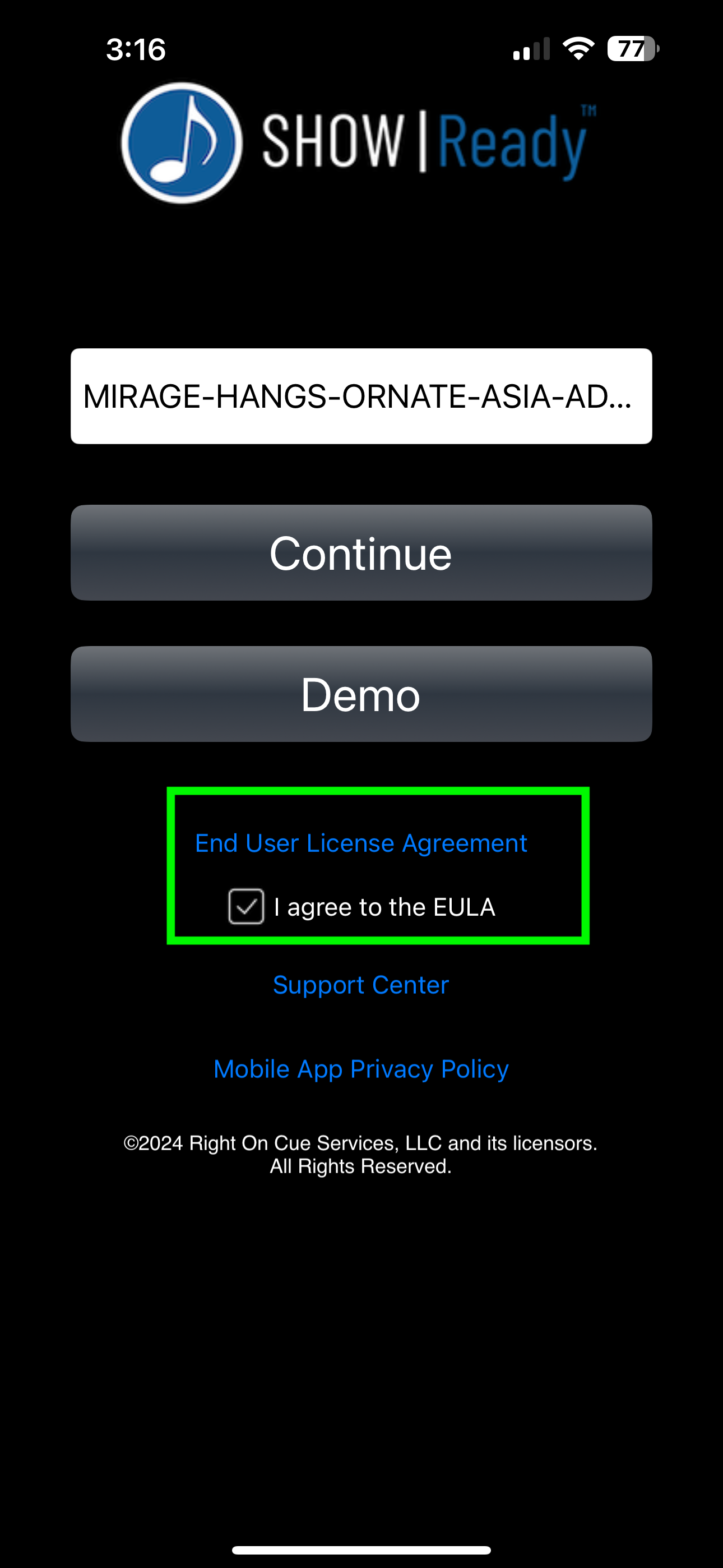The height and width of the screenshot is (1568, 723).
Task: Launch the Demo mode
Action: point(361,694)
